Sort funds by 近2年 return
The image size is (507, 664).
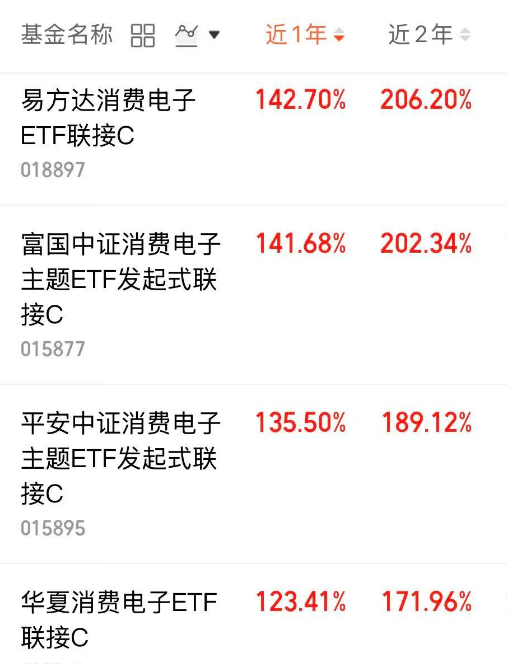[x=429, y=35]
